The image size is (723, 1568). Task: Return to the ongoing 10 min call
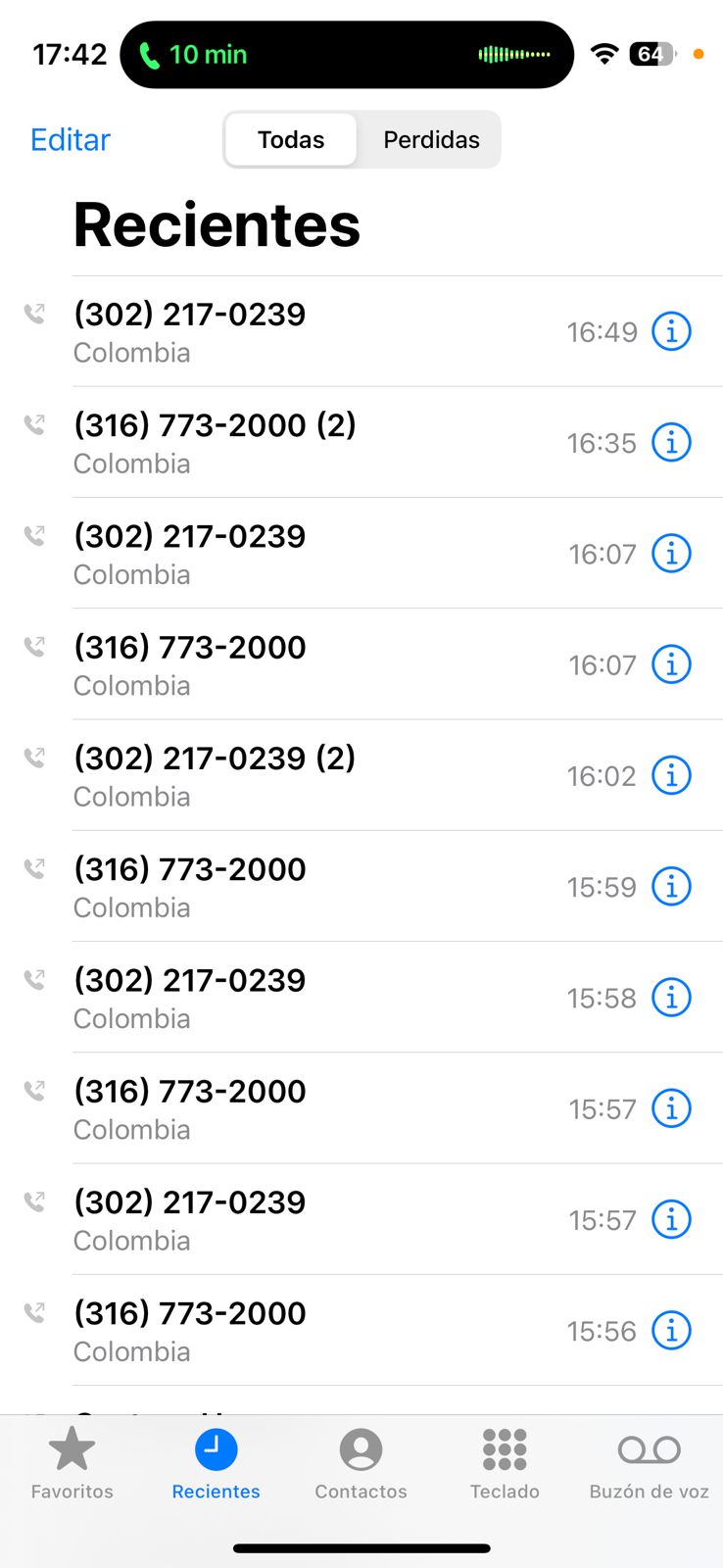(x=347, y=55)
